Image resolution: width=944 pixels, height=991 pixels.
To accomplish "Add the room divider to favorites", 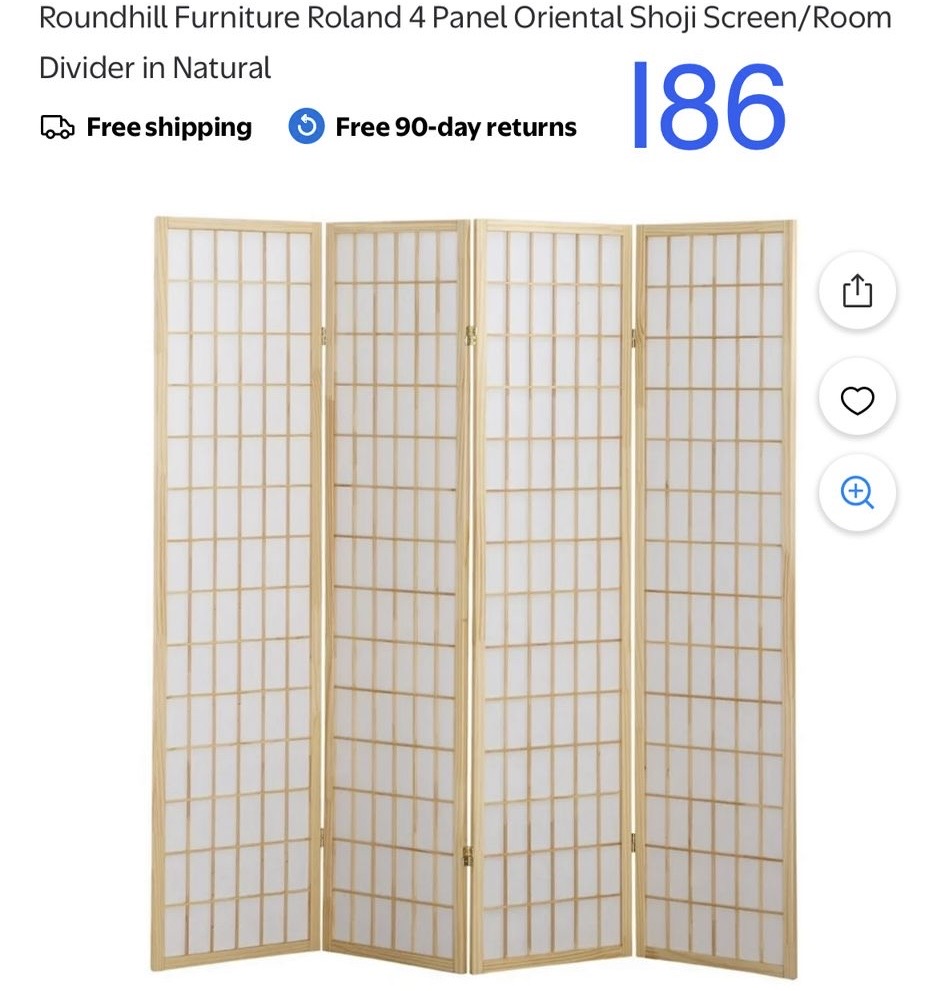I will coord(857,400).
